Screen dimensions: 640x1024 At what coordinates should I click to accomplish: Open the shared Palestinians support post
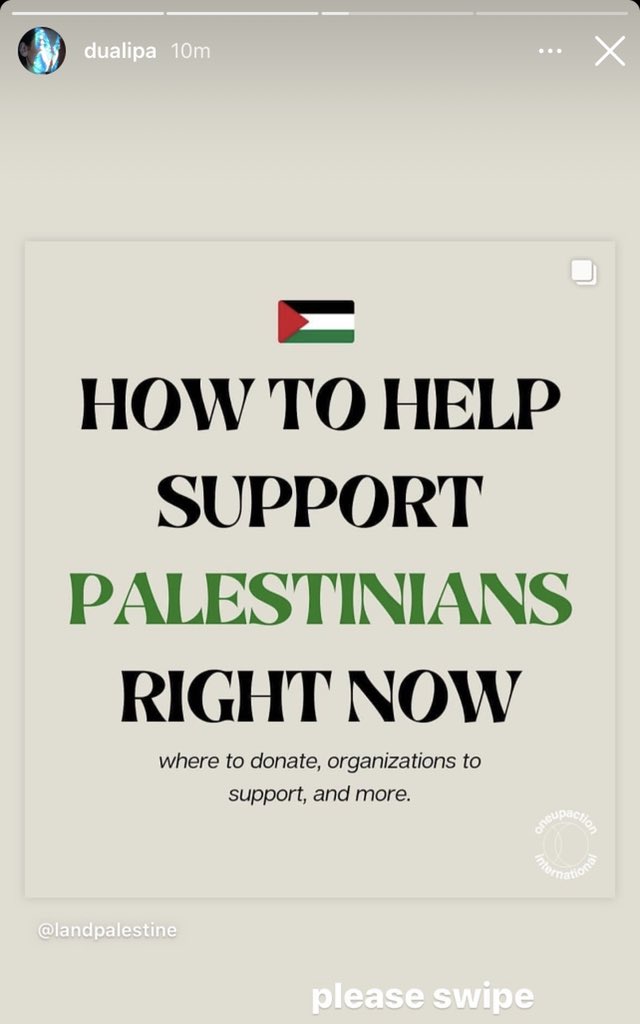point(319,568)
